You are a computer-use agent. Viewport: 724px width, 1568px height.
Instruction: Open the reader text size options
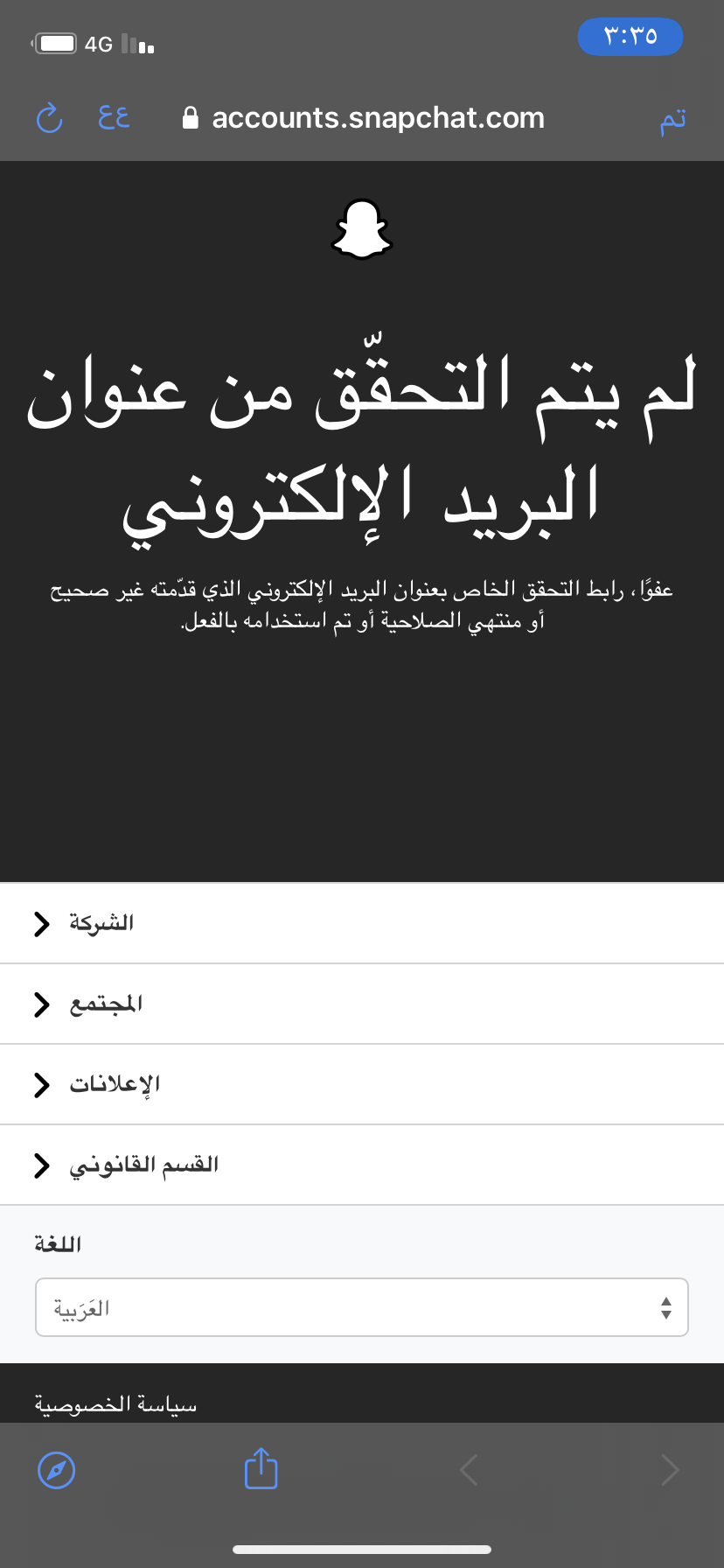pyautogui.click(x=114, y=117)
